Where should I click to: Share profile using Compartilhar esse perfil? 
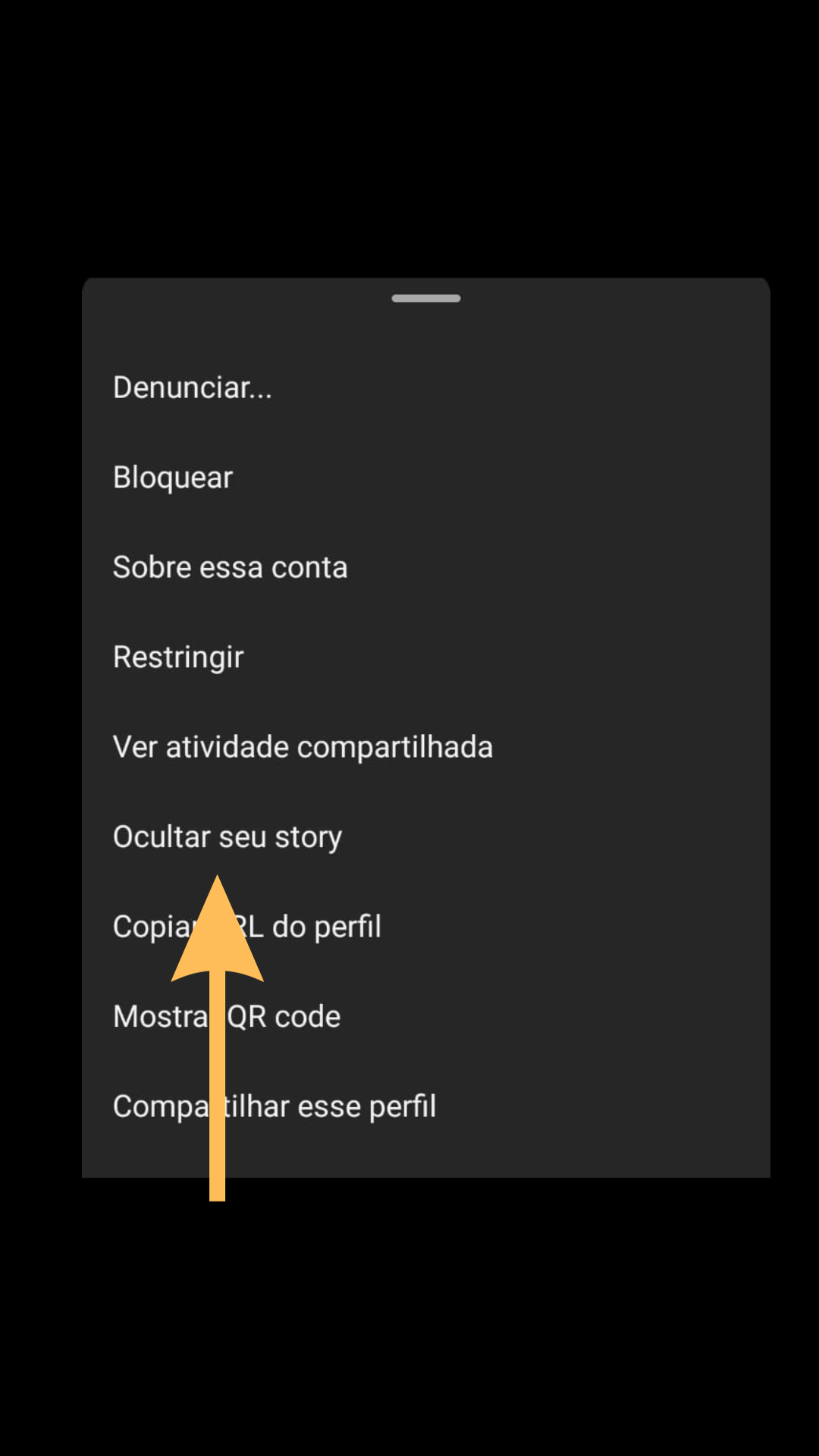tap(275, 1105)
